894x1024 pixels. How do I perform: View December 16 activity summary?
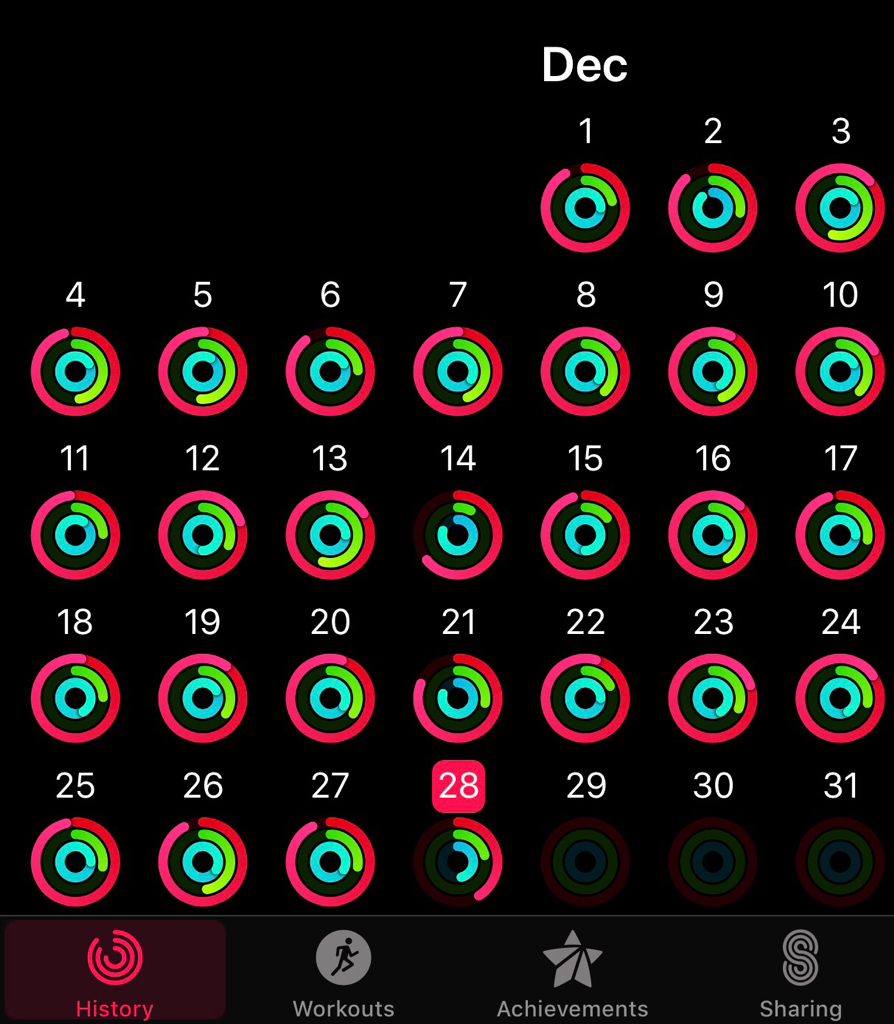pos(713,535)
